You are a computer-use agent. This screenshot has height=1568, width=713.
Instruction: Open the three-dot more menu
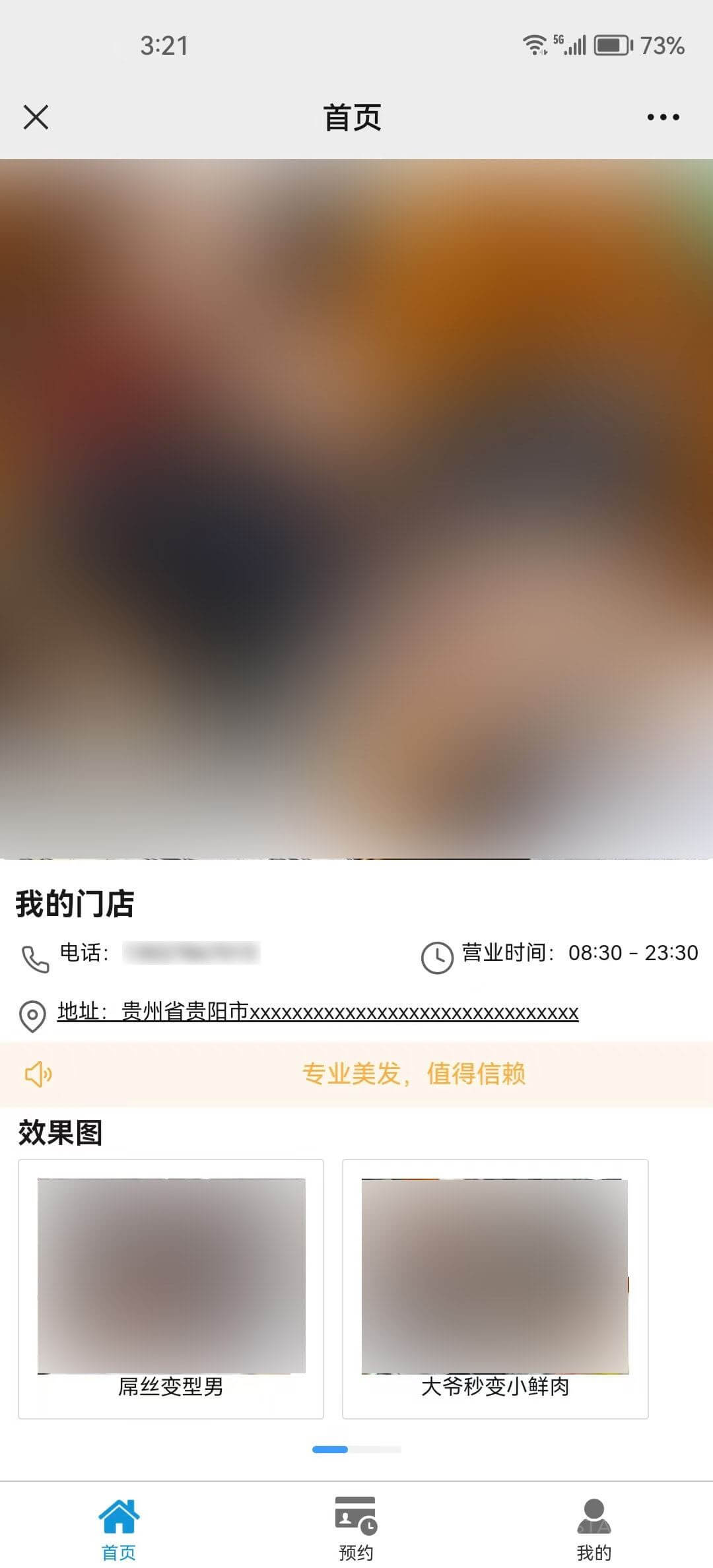pyautogui.click(x=663, y=117)
